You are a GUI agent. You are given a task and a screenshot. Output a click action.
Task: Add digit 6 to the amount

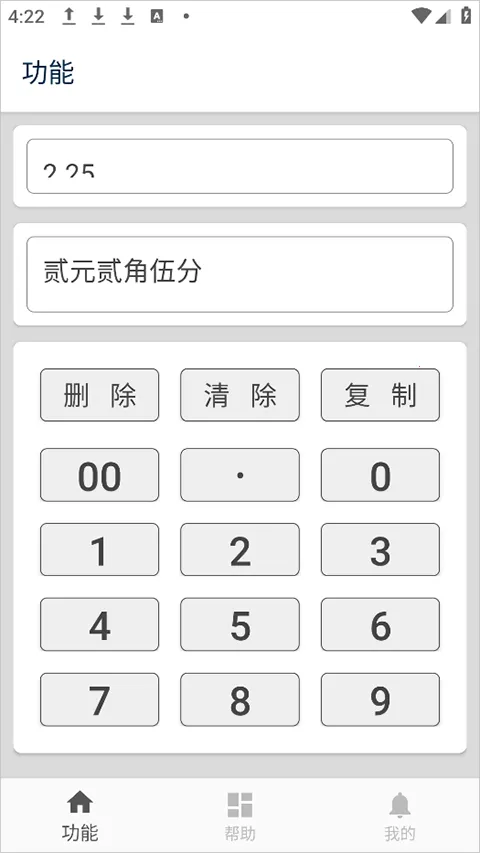[x=380, y=625]
